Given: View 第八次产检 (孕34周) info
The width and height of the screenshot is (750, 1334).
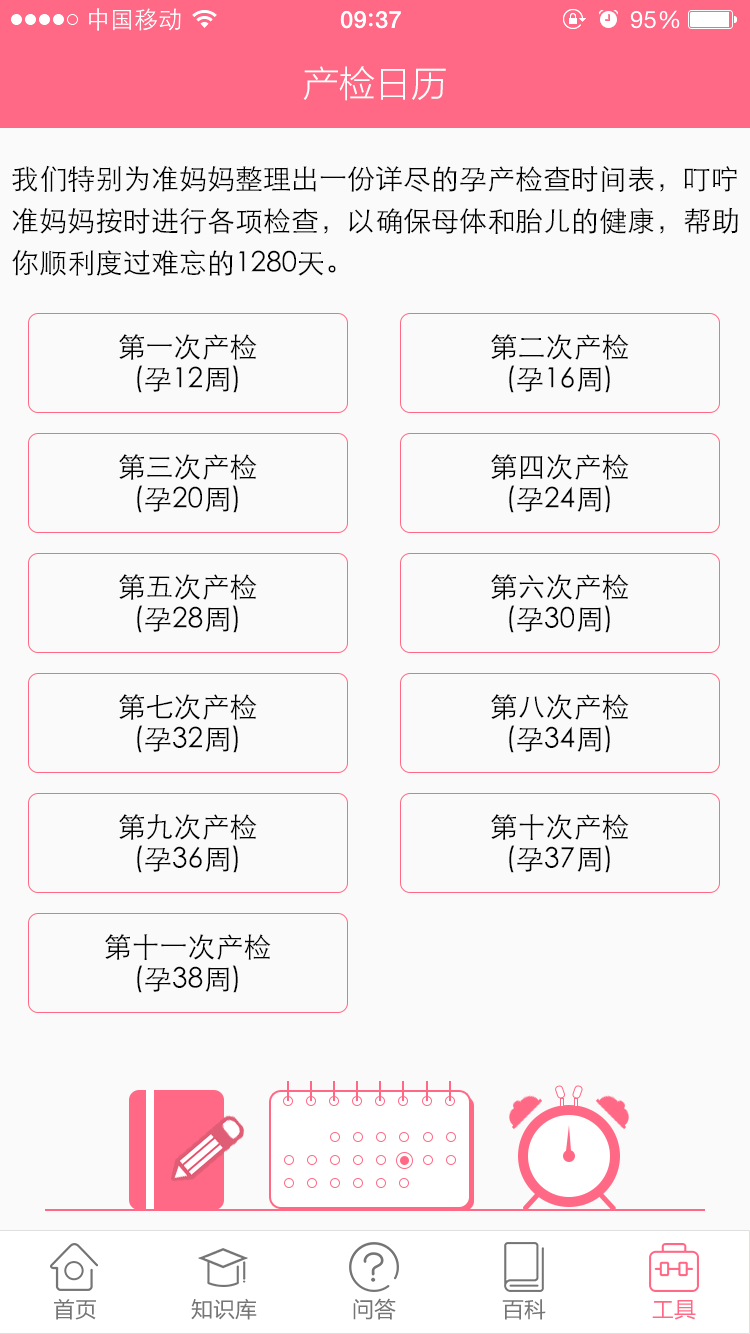Looking at the screenshot, I should pyautogui.click(x=560, y=723).
